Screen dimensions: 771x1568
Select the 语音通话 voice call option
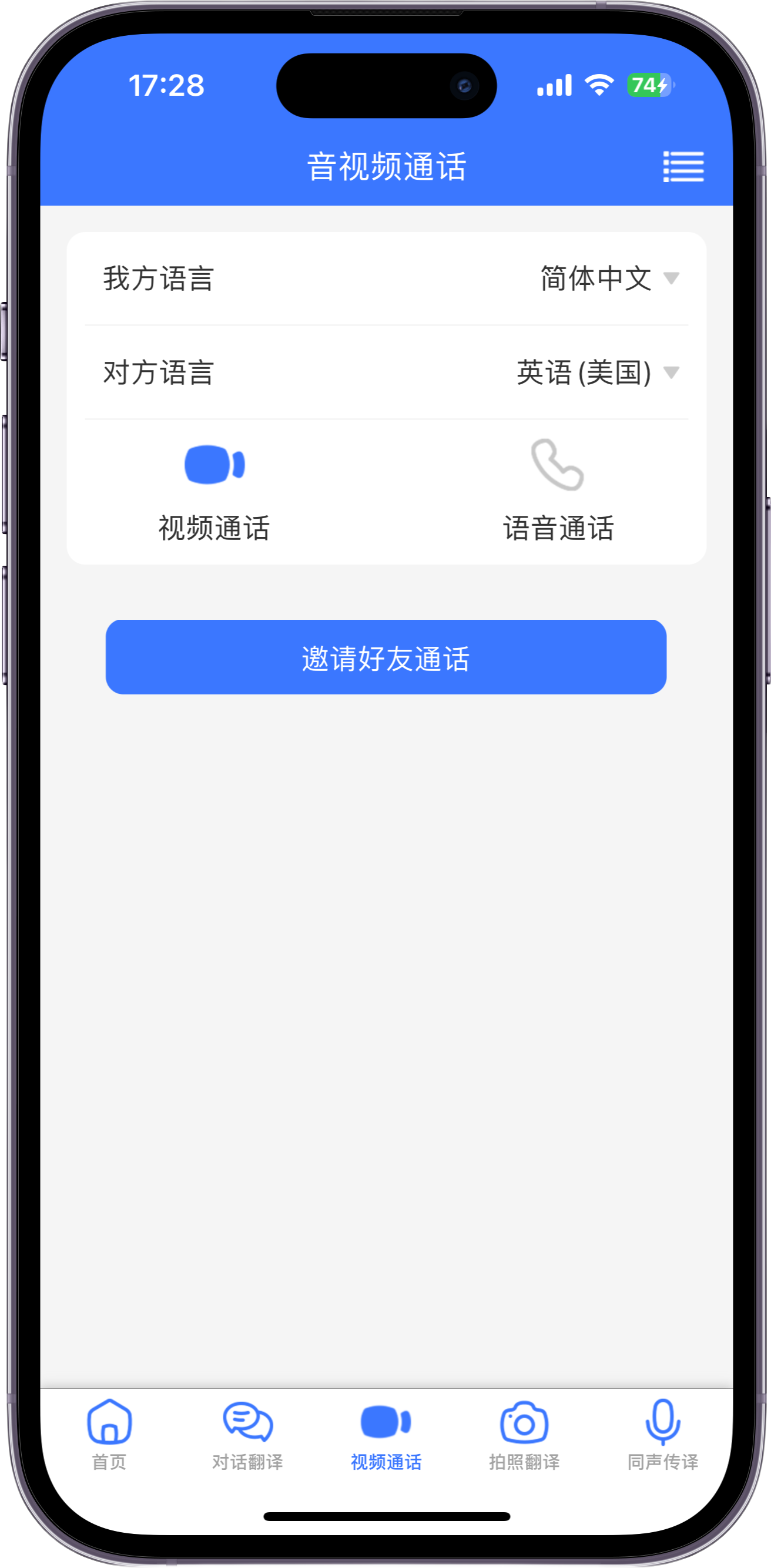[558, 491]
